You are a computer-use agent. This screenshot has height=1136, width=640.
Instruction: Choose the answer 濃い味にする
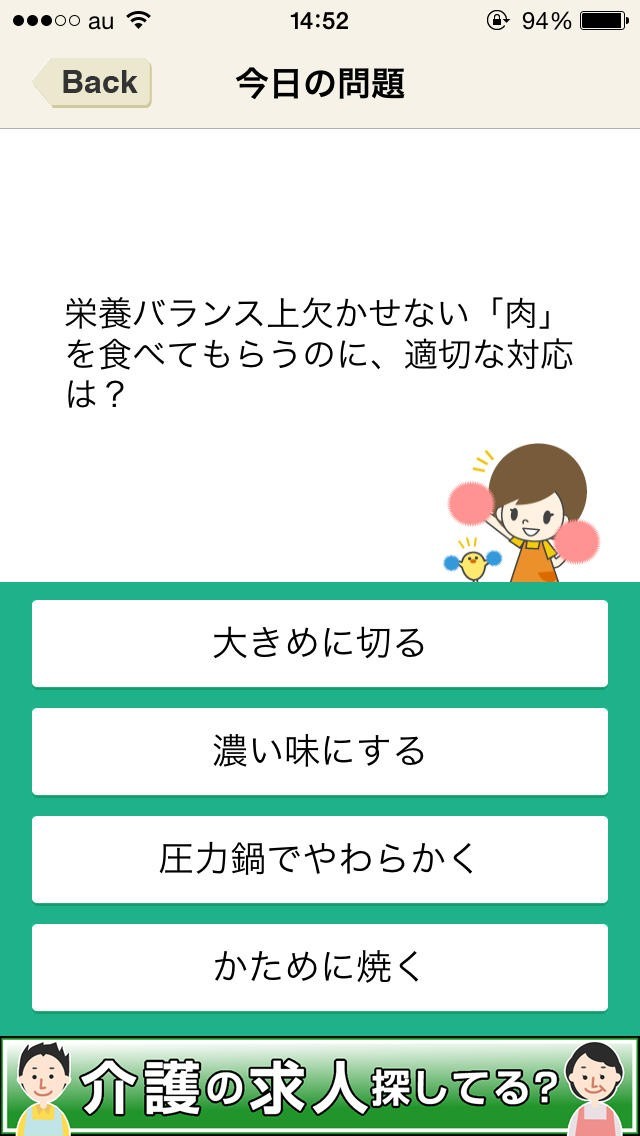coord(320,751)
